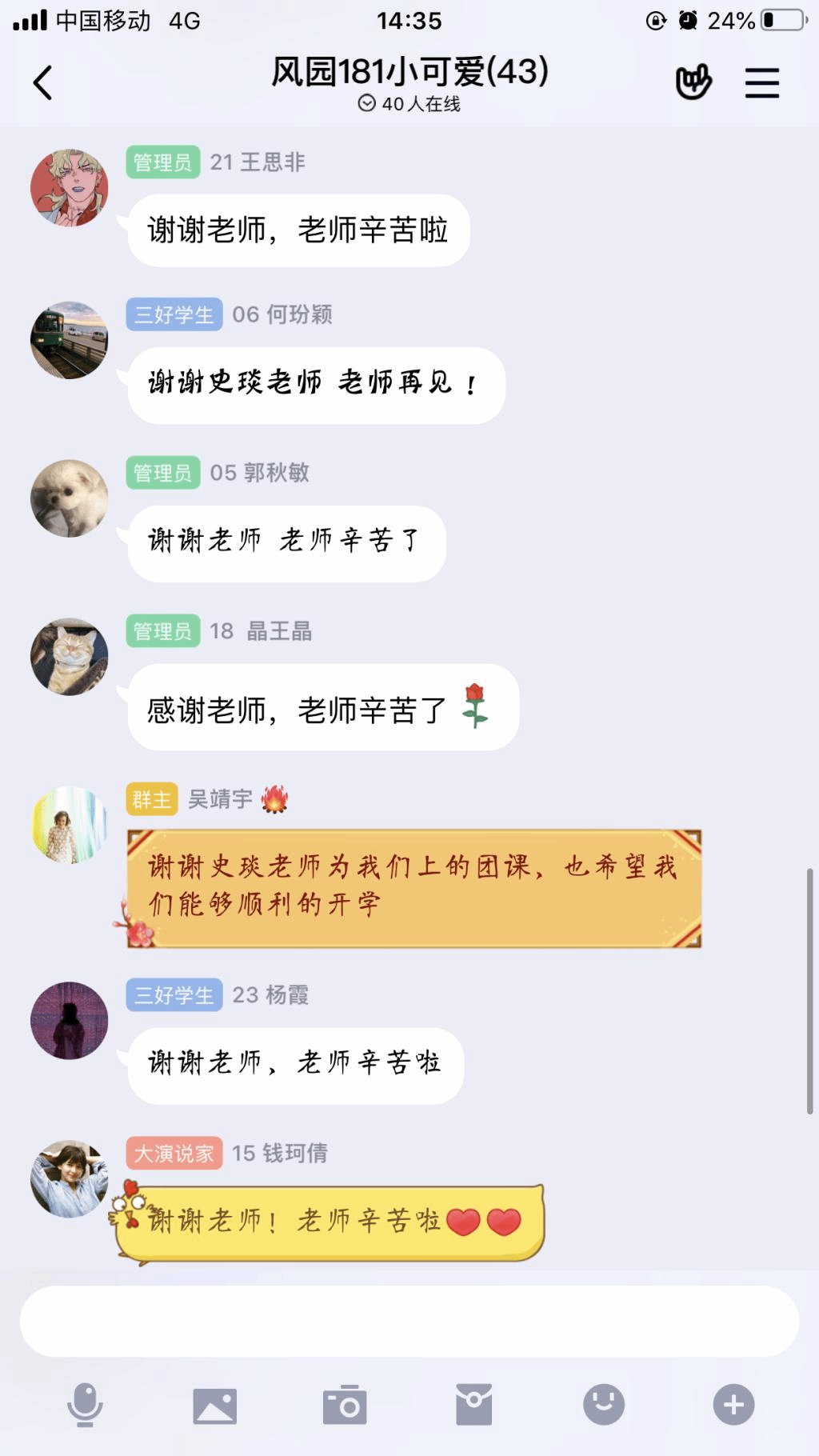Record a voice message with microphone
This screenshot has height=1456, width=819.
click(x=85, y=1405)
